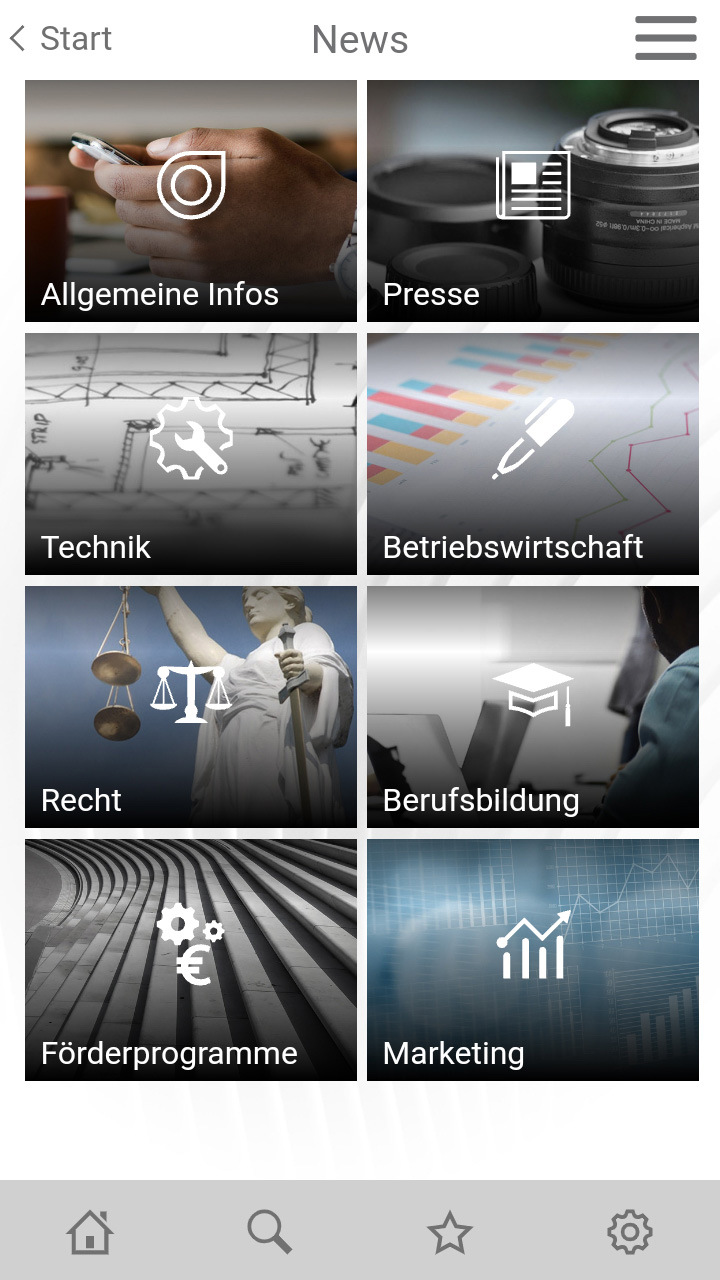Open the Marketing category tile
This screenshot has height=1280, width=720.
pos(533,959)
